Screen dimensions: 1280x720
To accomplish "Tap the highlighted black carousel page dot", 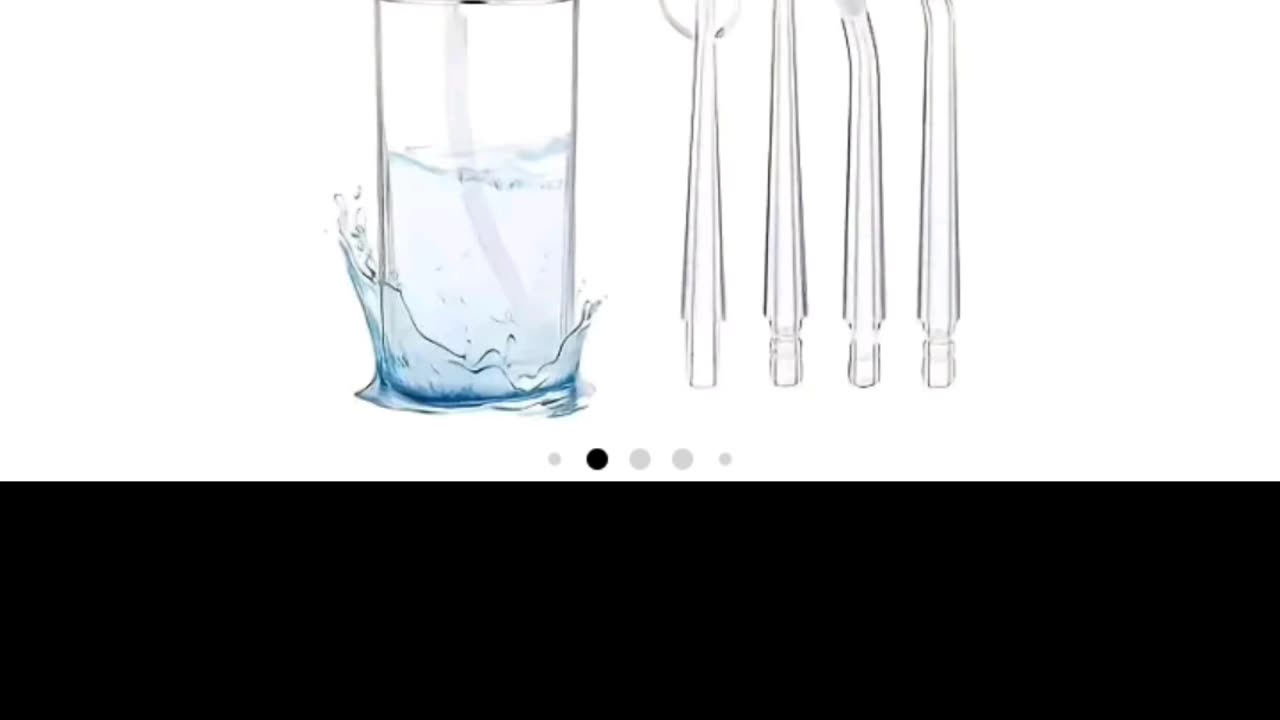I will (597, 459).
